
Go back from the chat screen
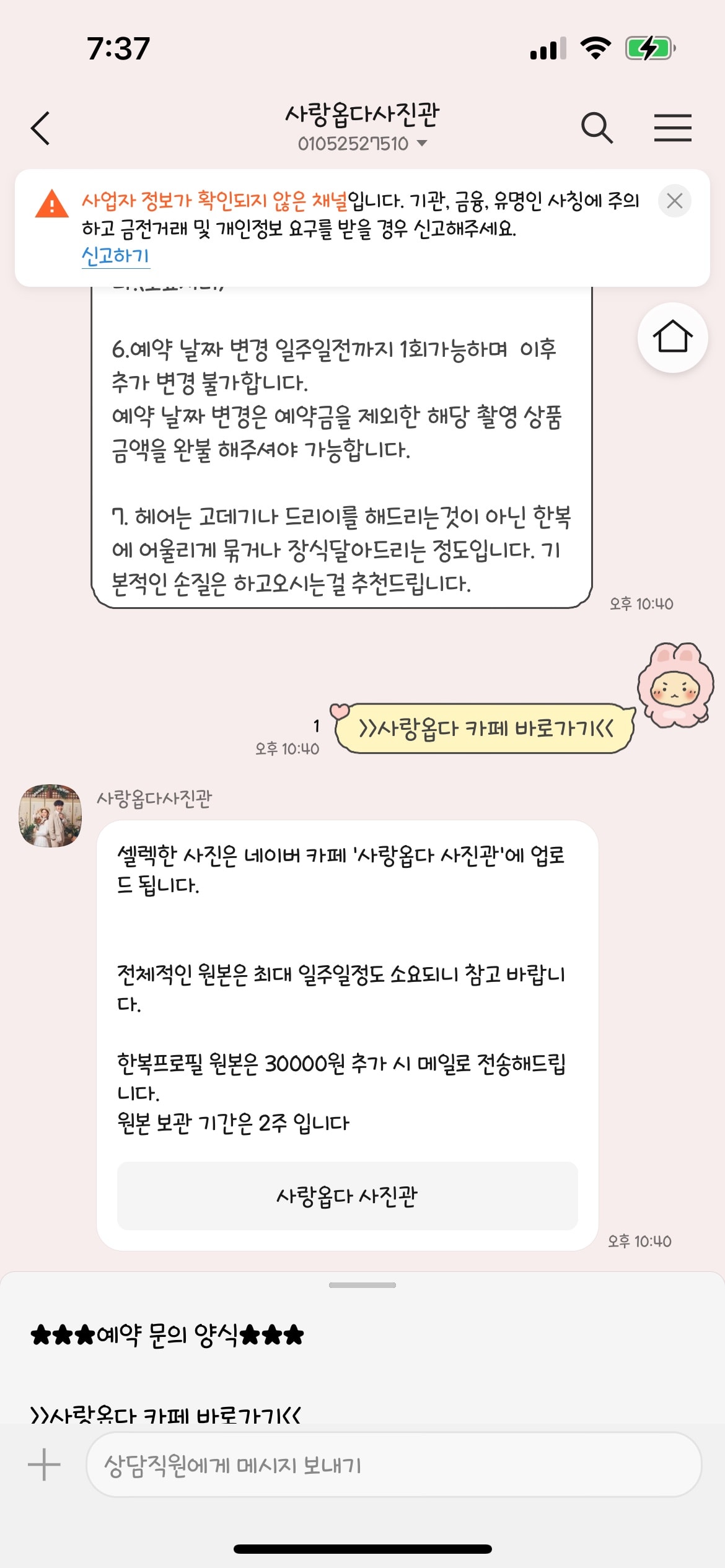41,128
